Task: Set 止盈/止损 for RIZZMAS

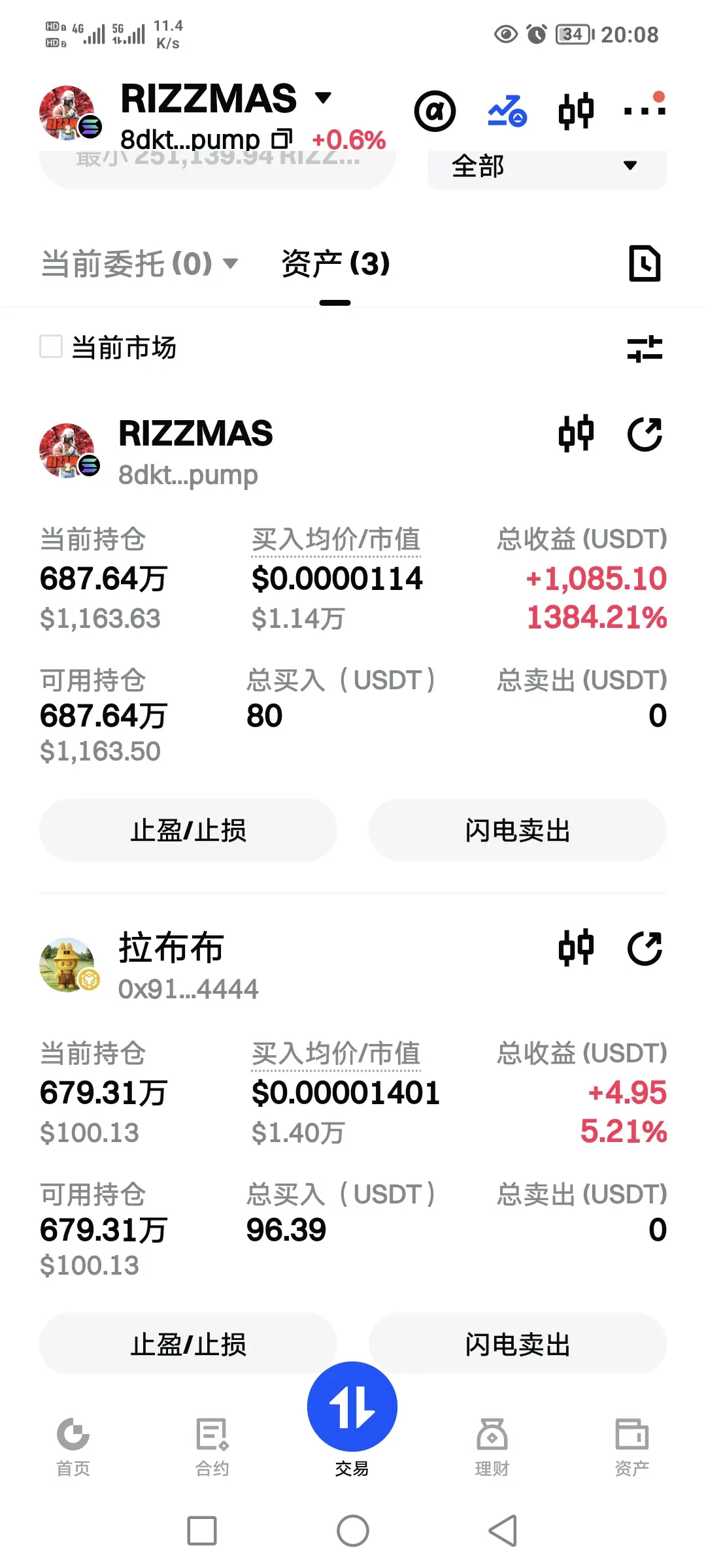Action: pyautogui.click(x=188, y=830)
